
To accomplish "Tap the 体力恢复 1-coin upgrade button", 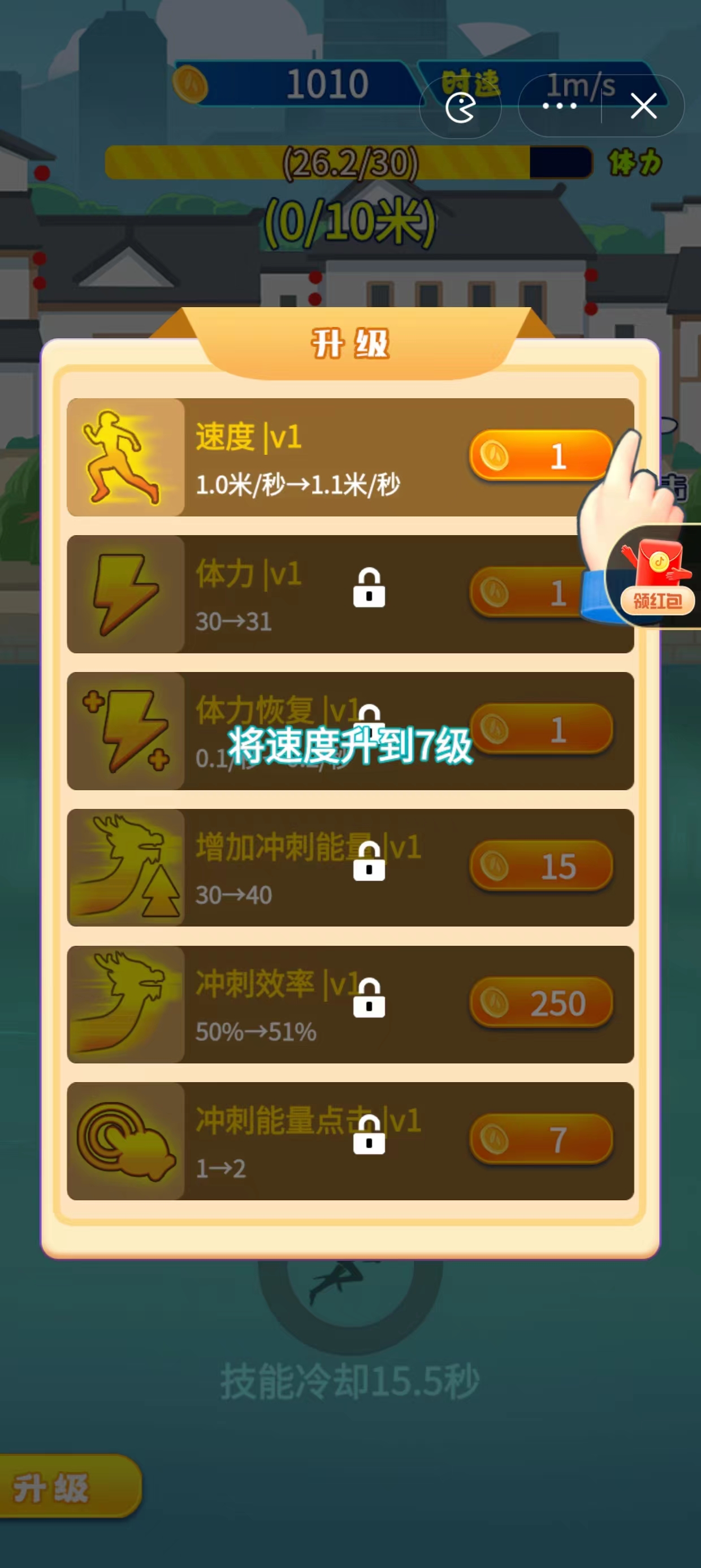I will point(540,729).
